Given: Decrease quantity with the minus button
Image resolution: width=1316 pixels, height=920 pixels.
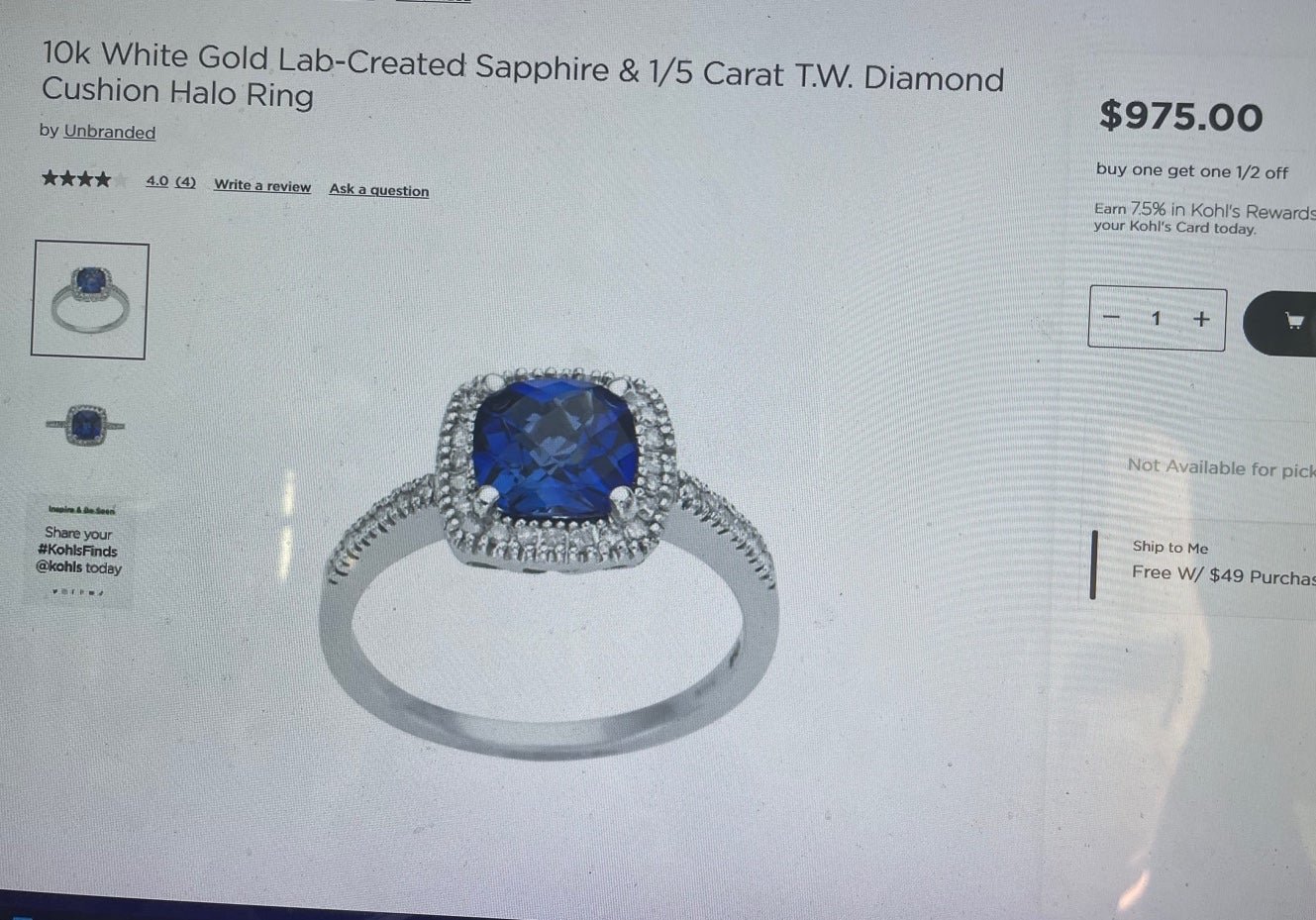Looking at the screenshot, I should pos(1112,317).
